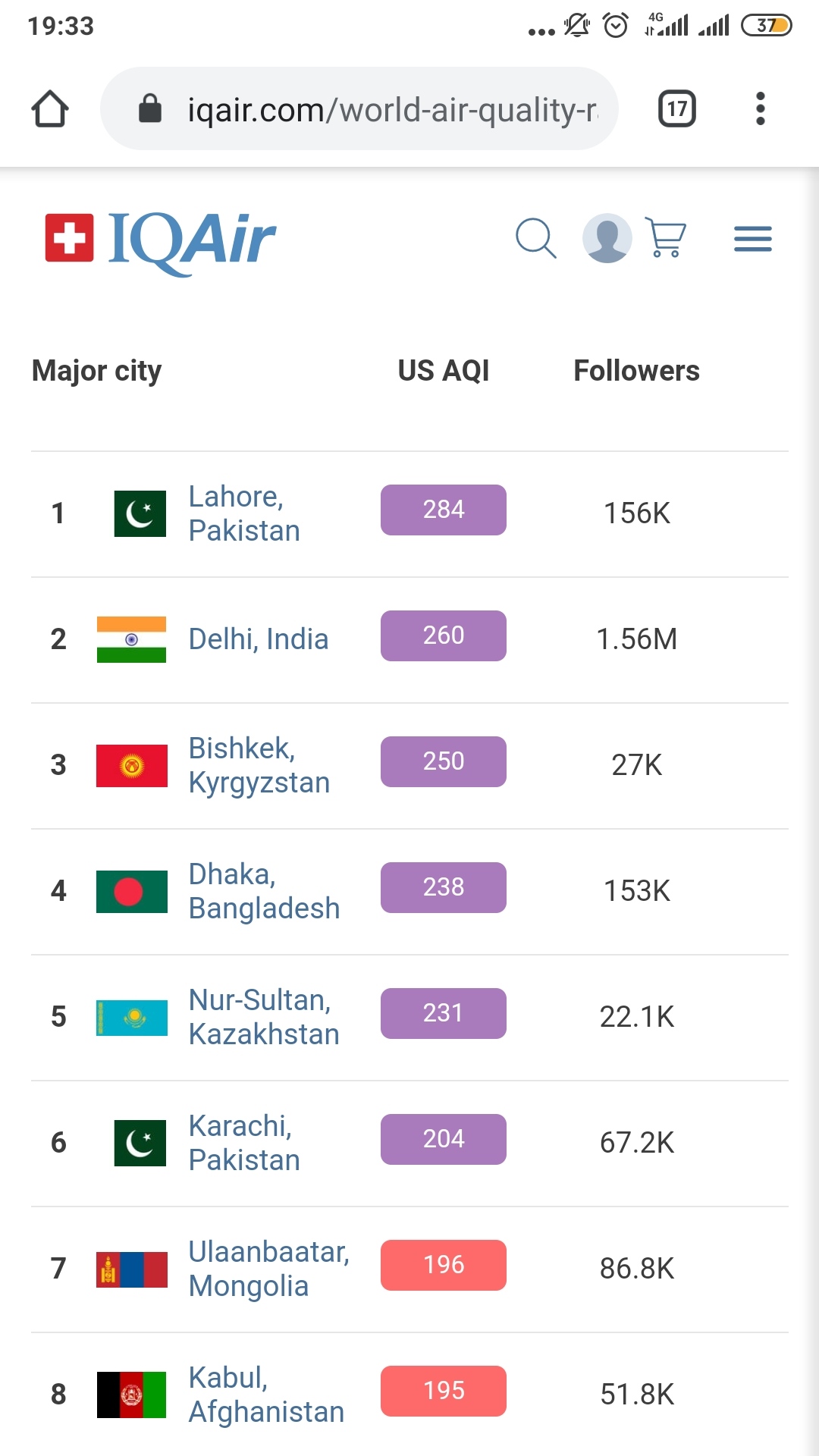The height and width of the screenshot is (1456, 819).
Task: Open Lahore, Pakistan air quality
Action: (243, 513)
